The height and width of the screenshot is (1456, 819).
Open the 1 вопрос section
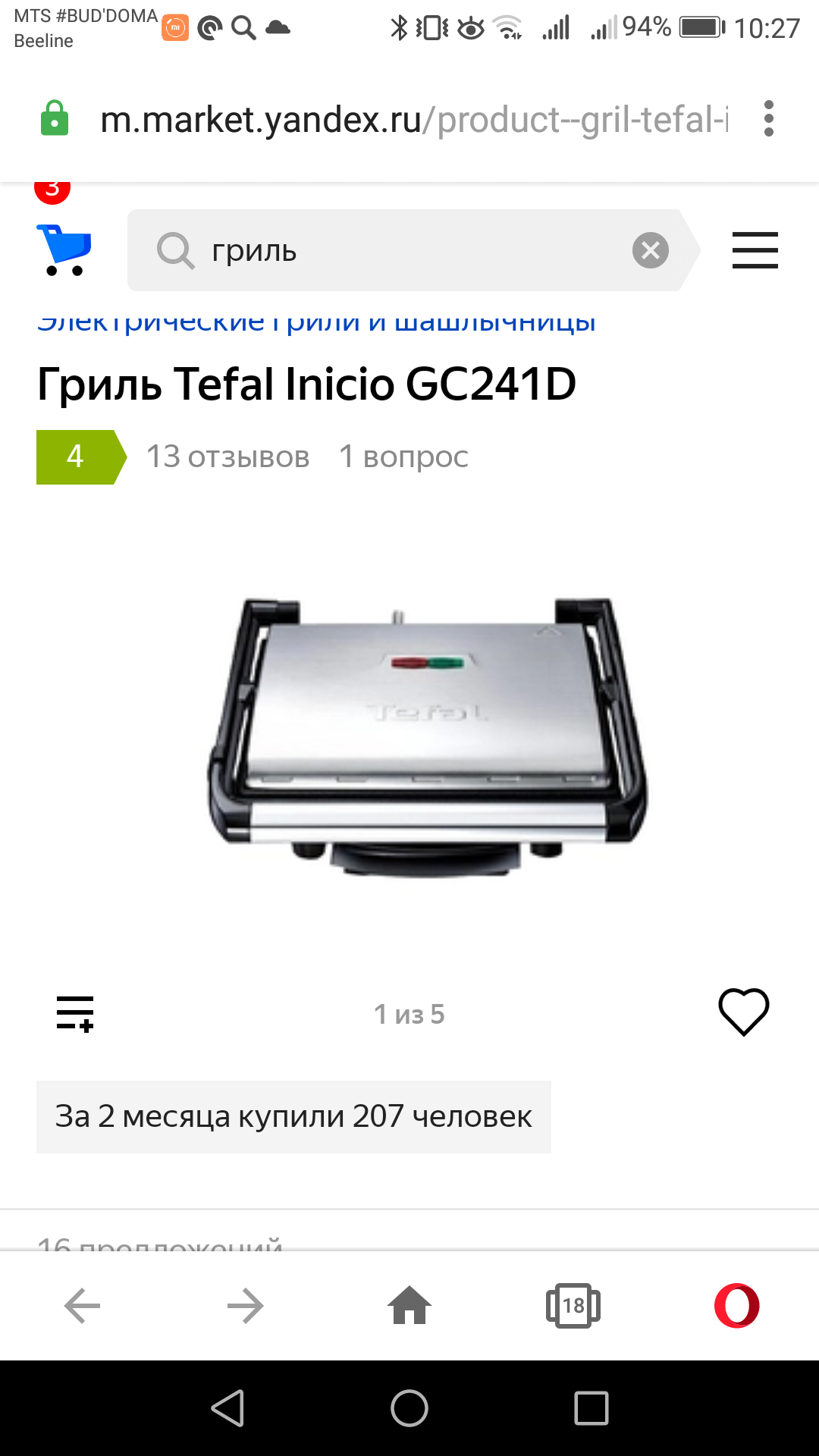point(403,457)
